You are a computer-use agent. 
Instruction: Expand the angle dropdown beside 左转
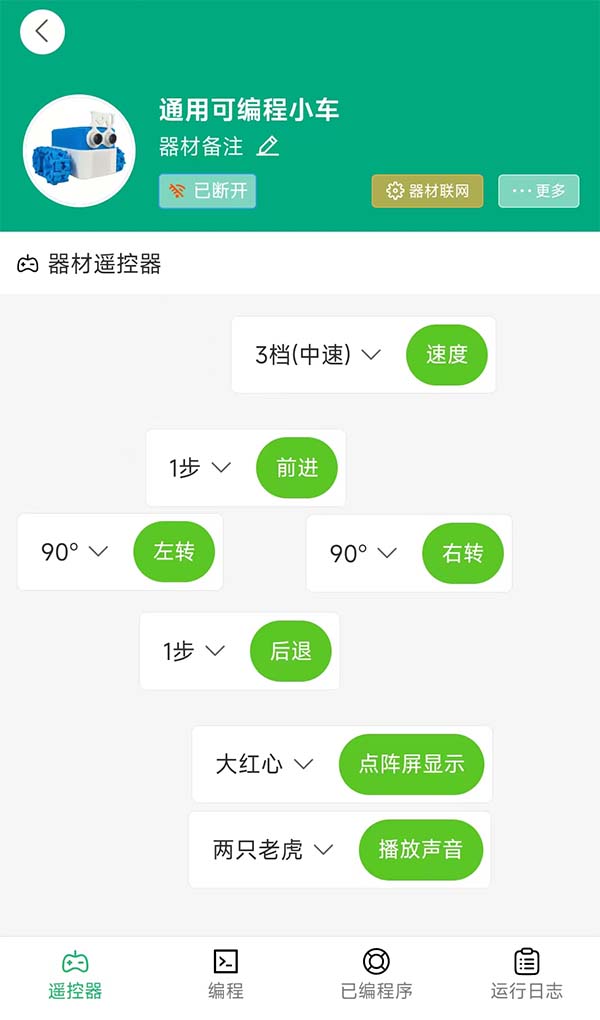coord(74,552)
